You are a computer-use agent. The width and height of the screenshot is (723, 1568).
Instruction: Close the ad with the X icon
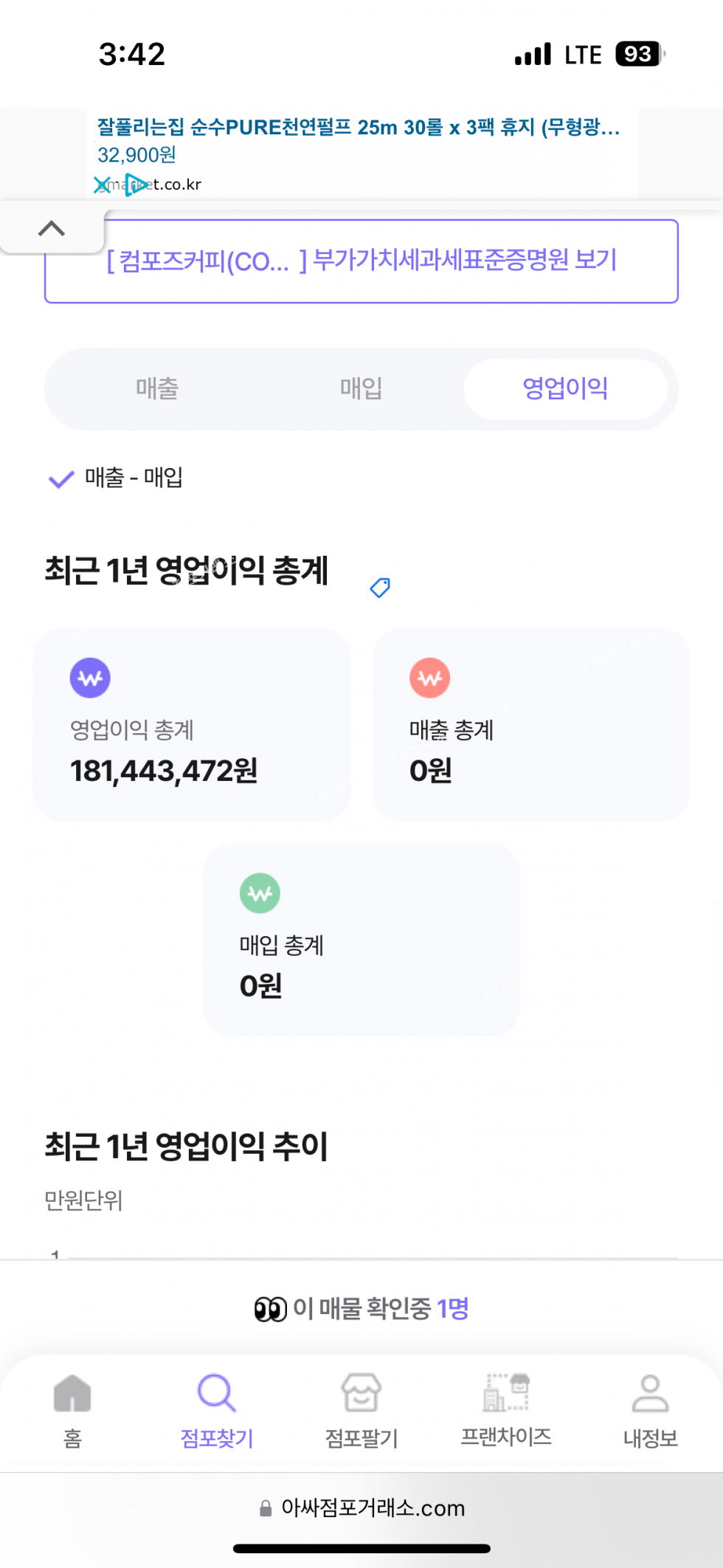click(103, 185)
